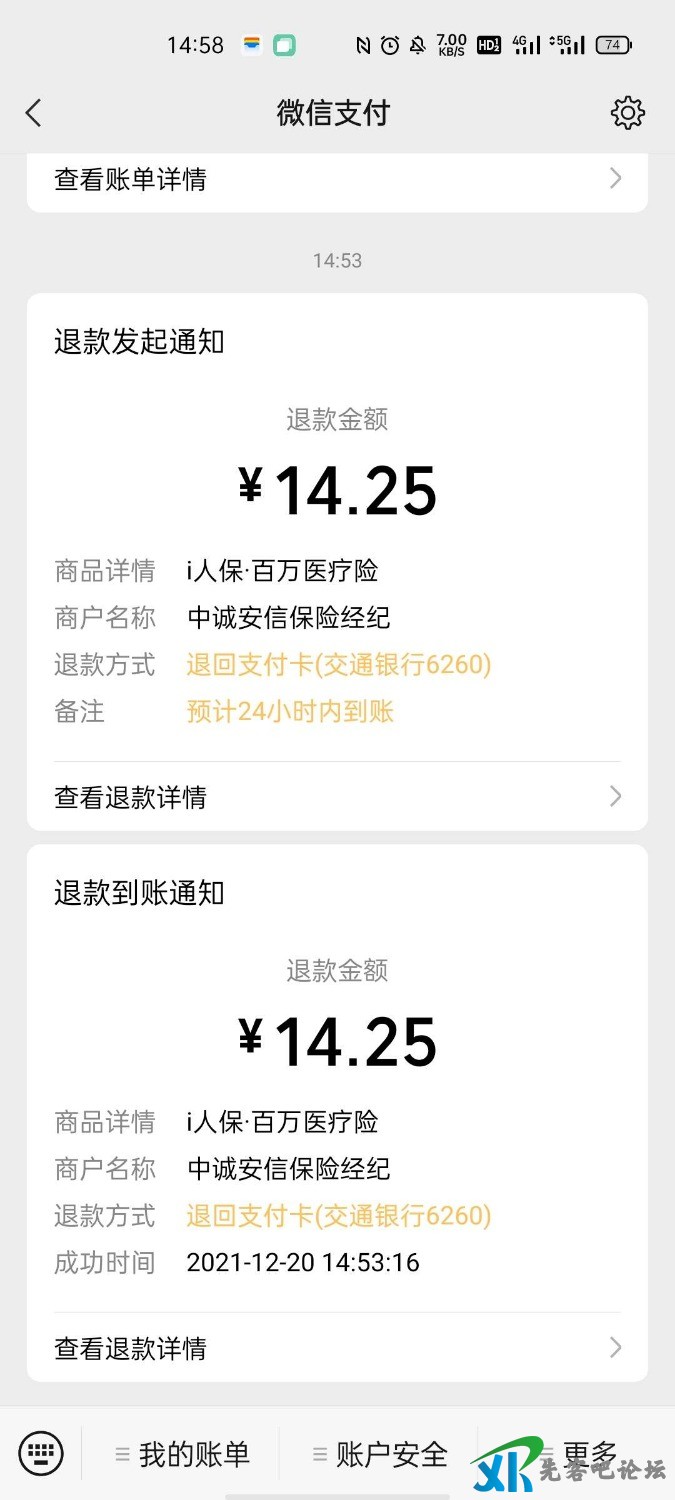675x1500 pixels.
Task: Open the settings gear icon
Action: (627, 113)
